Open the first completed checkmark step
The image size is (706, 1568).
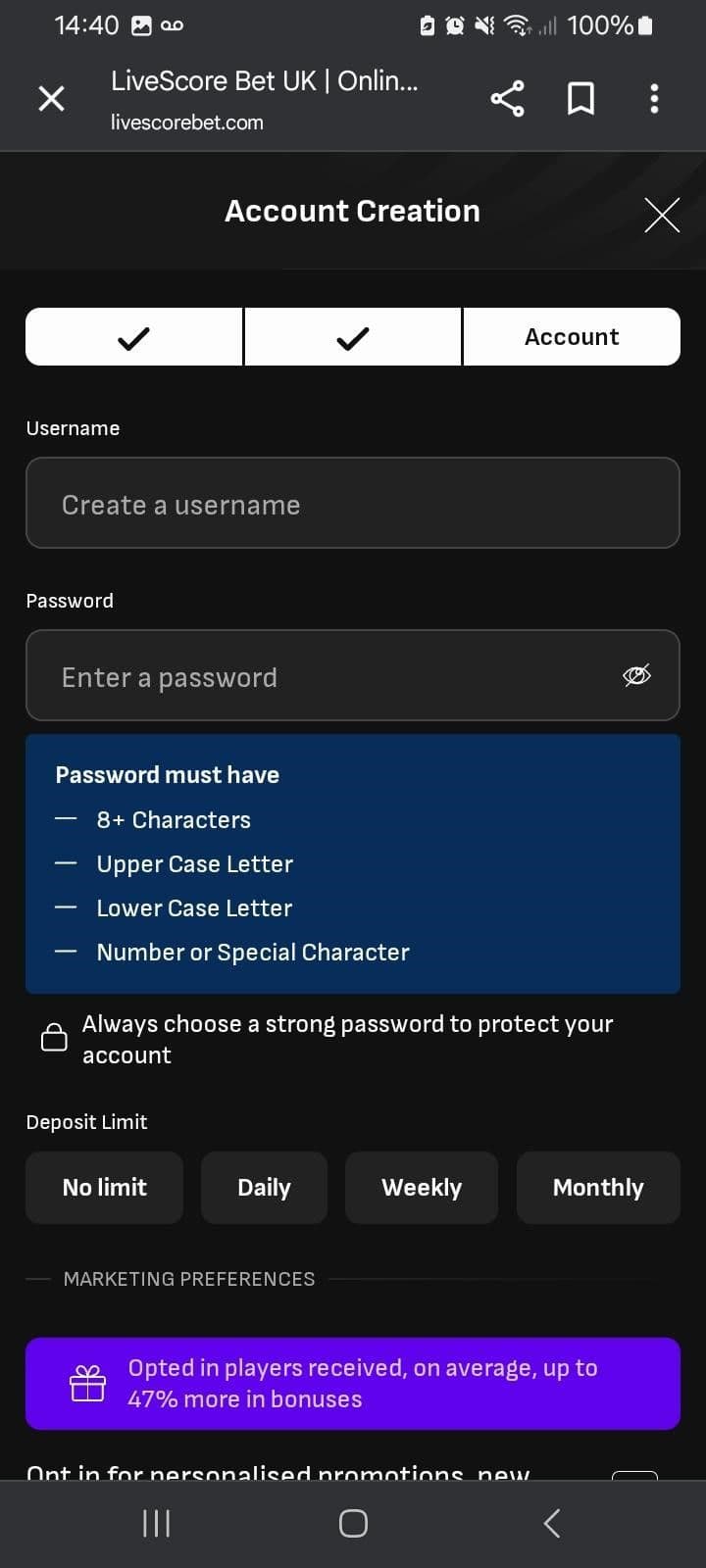point(133,336)
